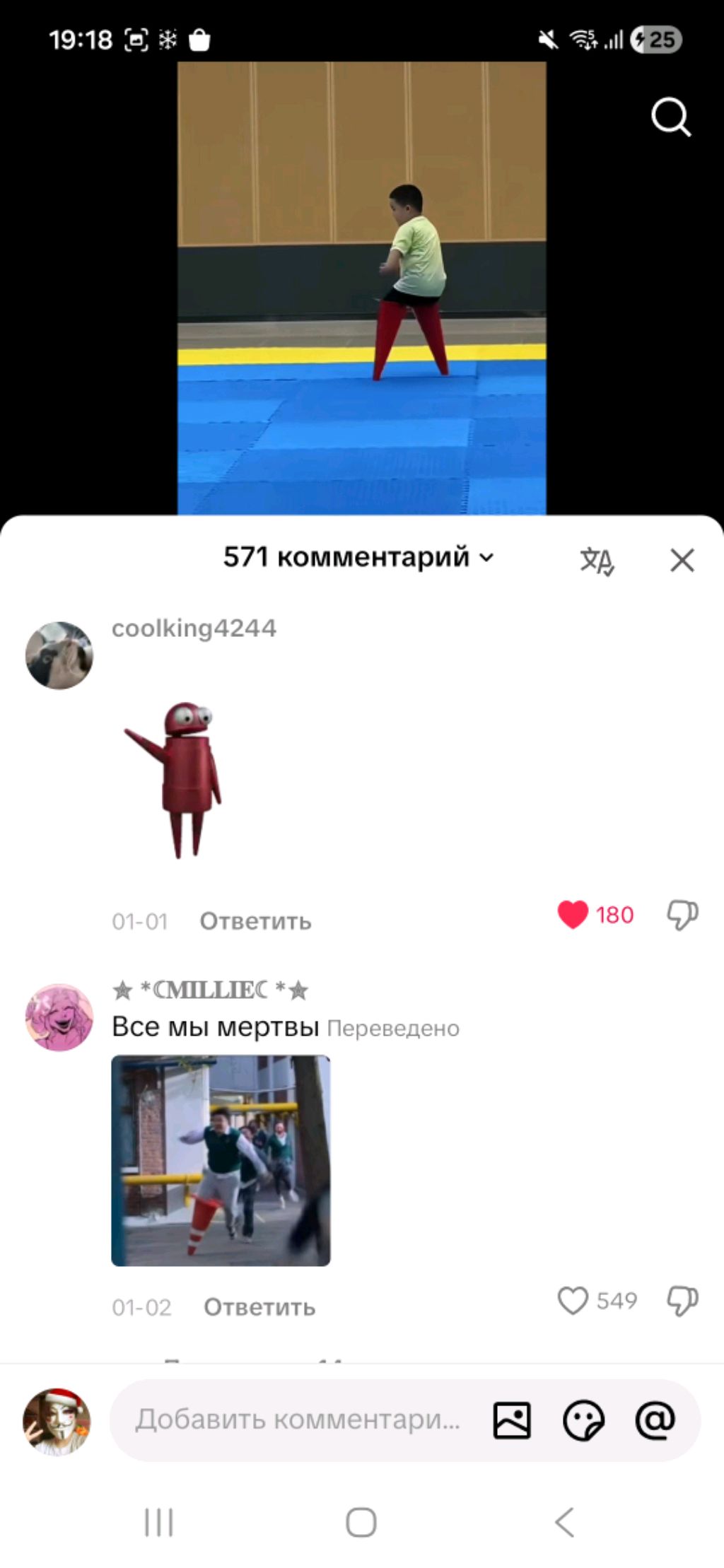Reply to MILLIE's comment

click(x=259, y=1307)
